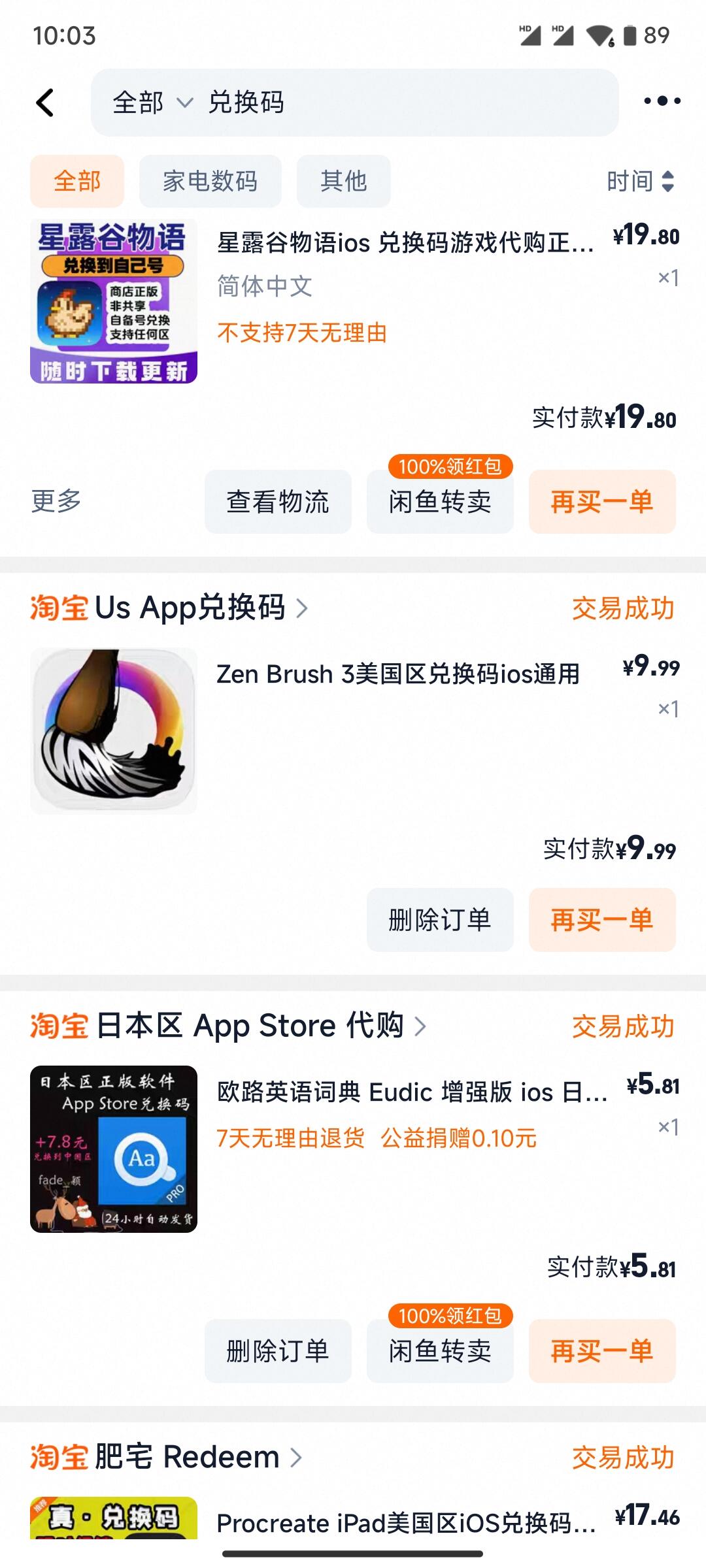The height and width of the screenshot is (1568, 706).
Task: Tap 删除订单 on the 欧路英语词典 order
Action: coord(278,1351)
